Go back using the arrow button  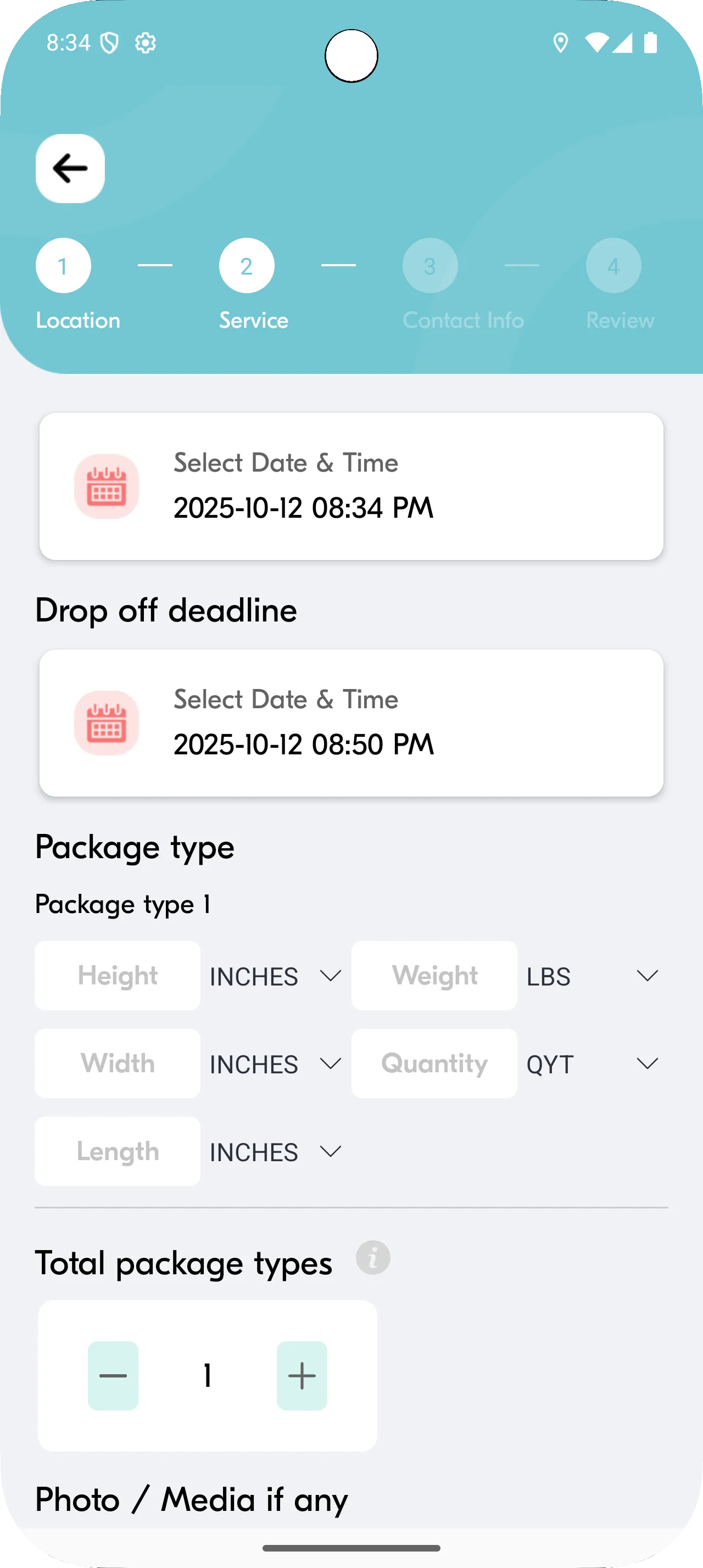tap(69, 168)
